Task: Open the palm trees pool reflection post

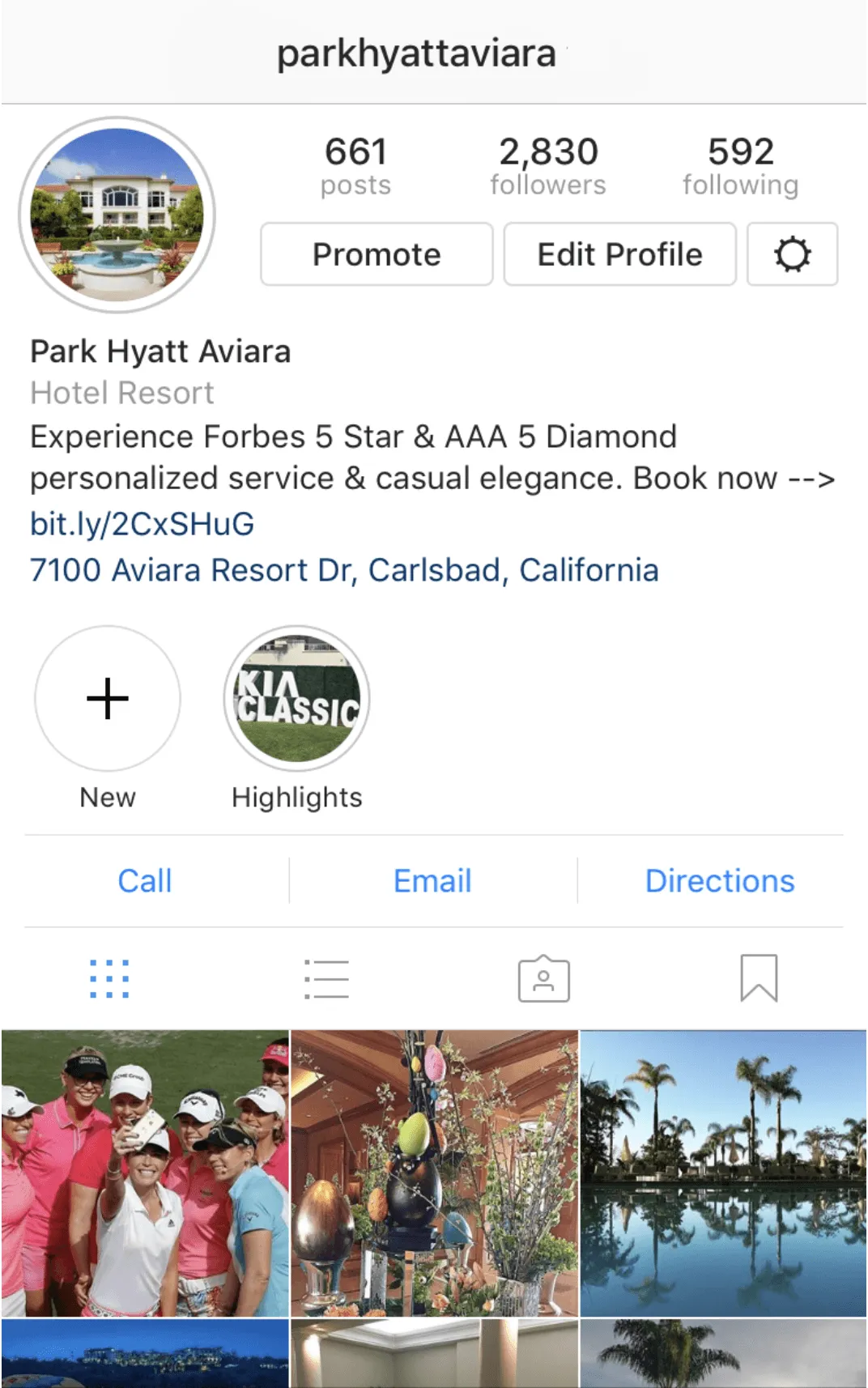Action: click(x=723, y=1173)
